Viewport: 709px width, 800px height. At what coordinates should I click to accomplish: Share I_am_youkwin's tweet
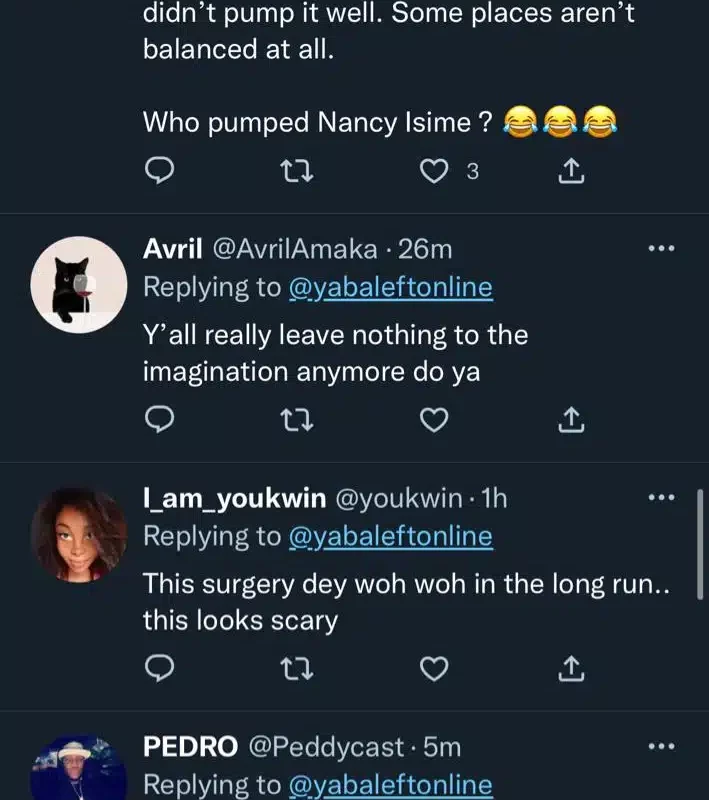coord(569,667)
